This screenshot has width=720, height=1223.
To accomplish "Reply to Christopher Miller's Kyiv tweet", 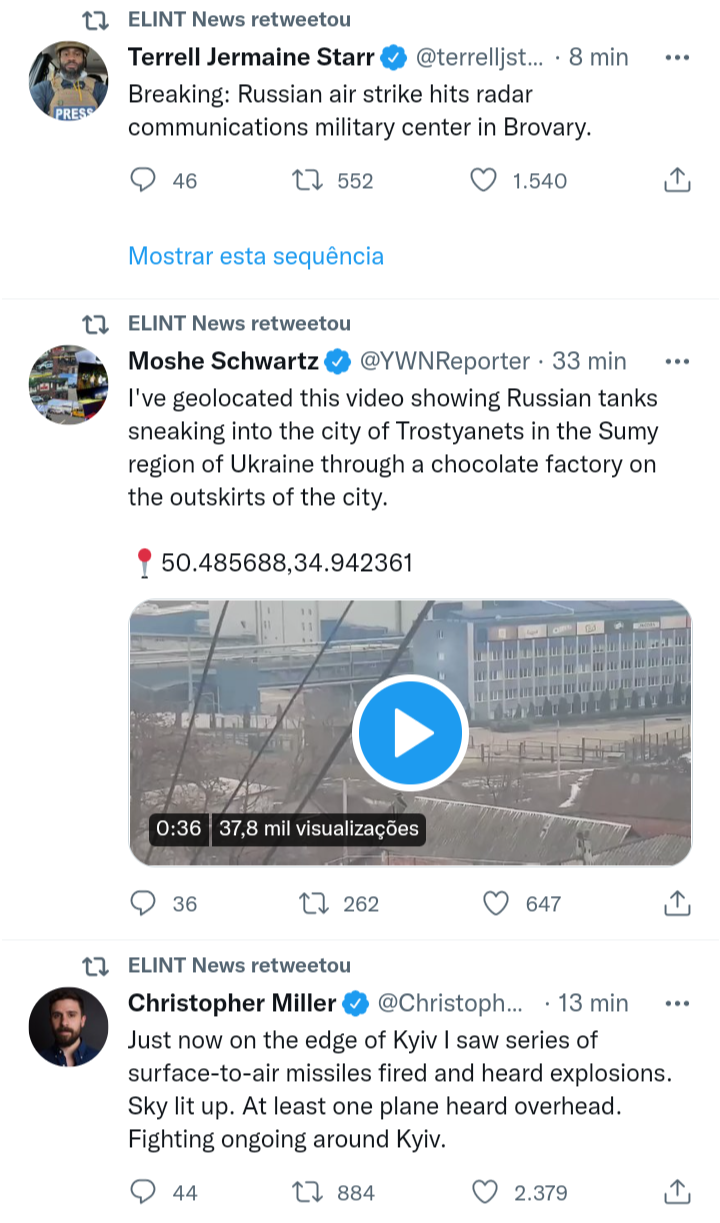I will (x=145, y=1192).
